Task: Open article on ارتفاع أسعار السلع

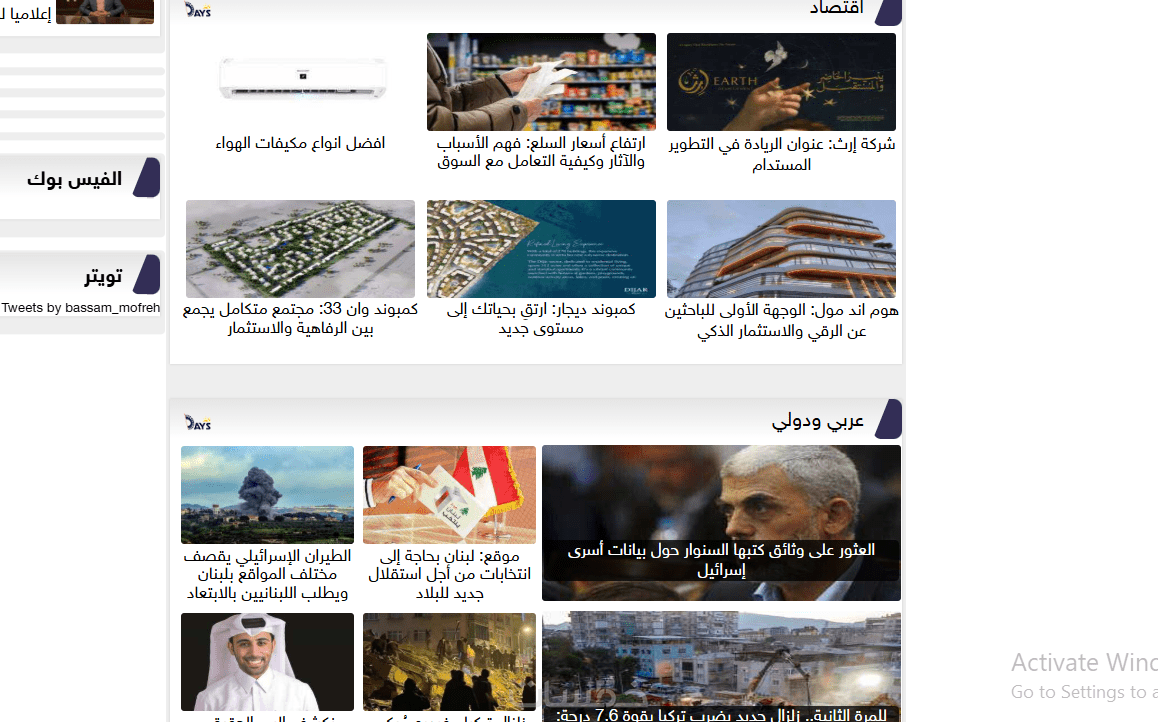Action: pyautogui.click(x=541, y=152)
